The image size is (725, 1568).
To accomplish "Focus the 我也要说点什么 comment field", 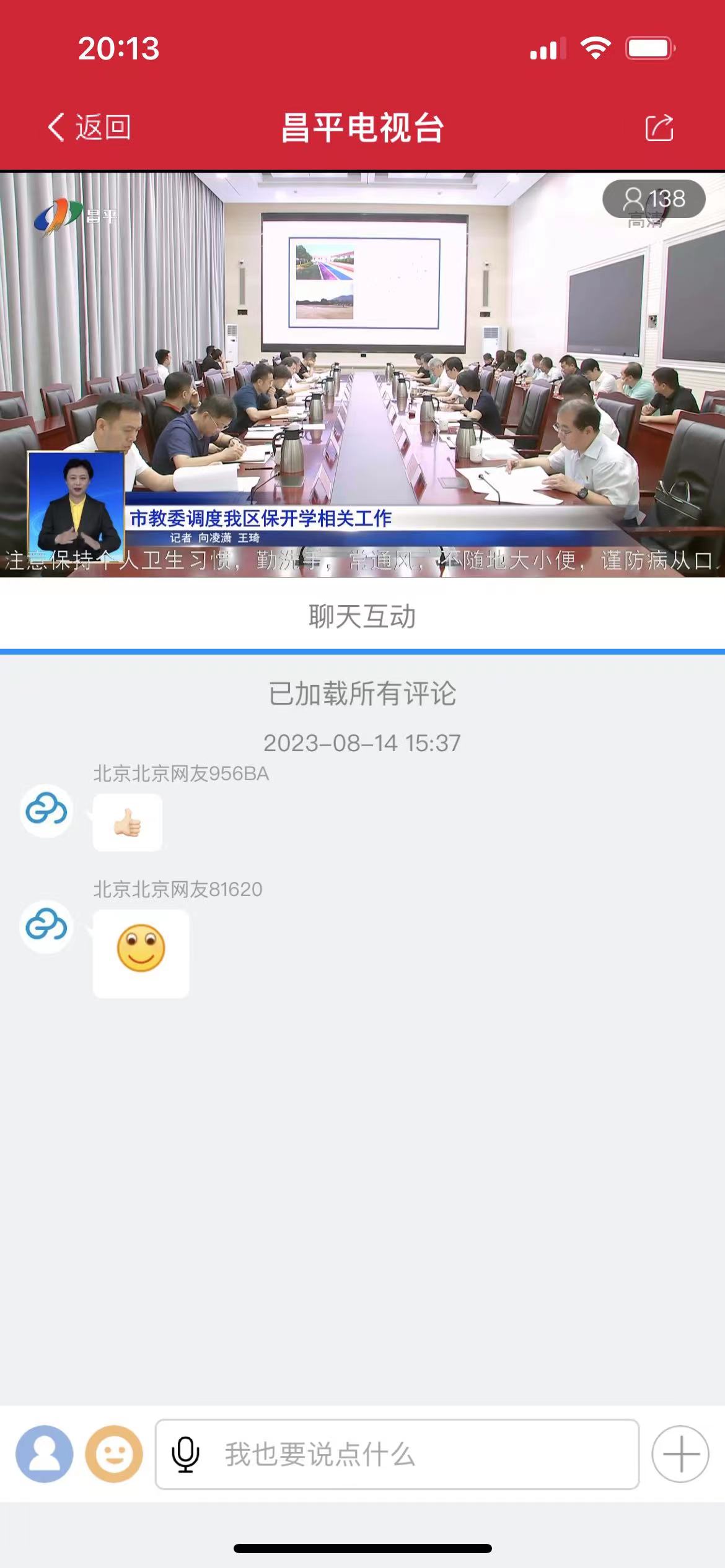I will pos(421,1454).
